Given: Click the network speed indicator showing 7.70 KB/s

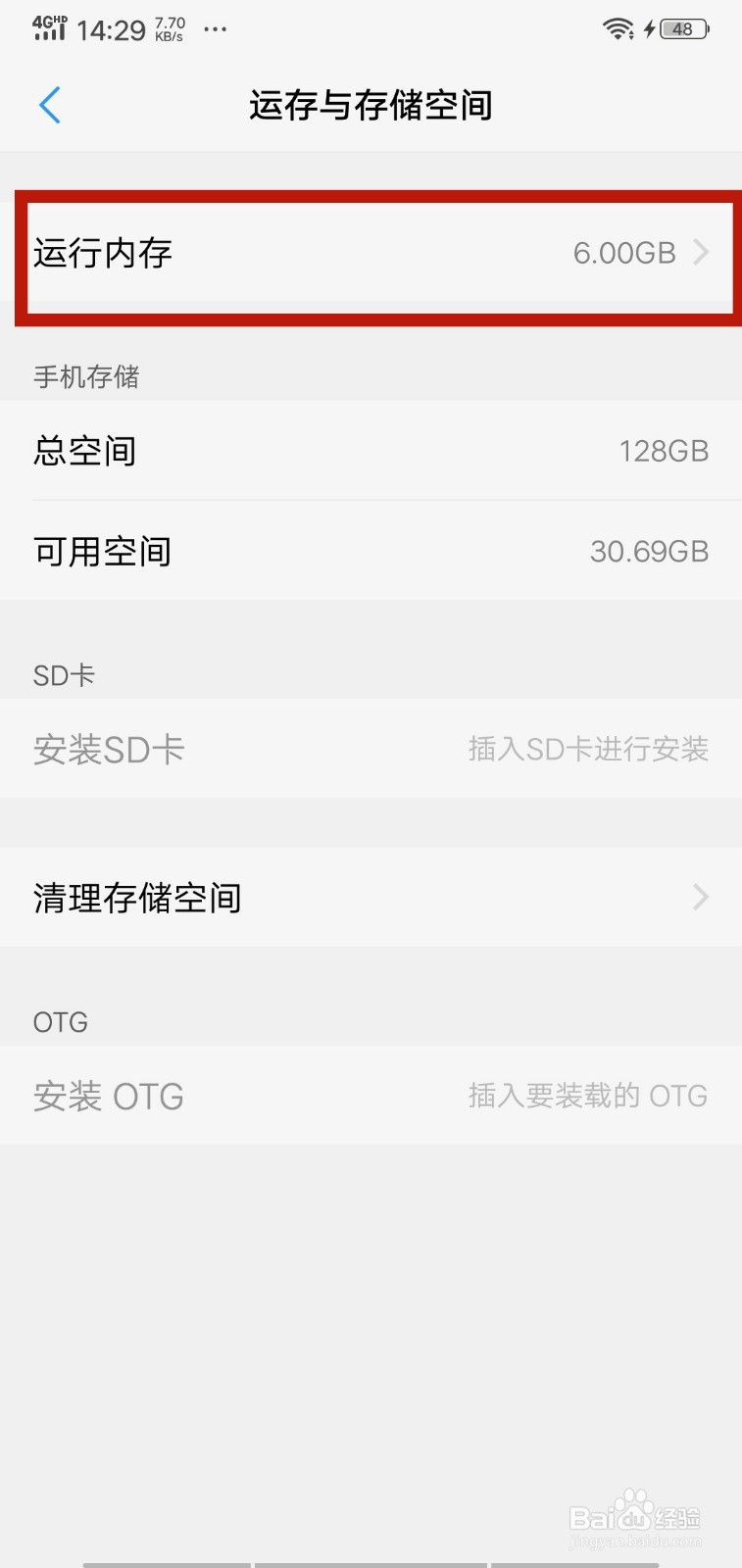Looking at the screenshot, I should (169, 28).
